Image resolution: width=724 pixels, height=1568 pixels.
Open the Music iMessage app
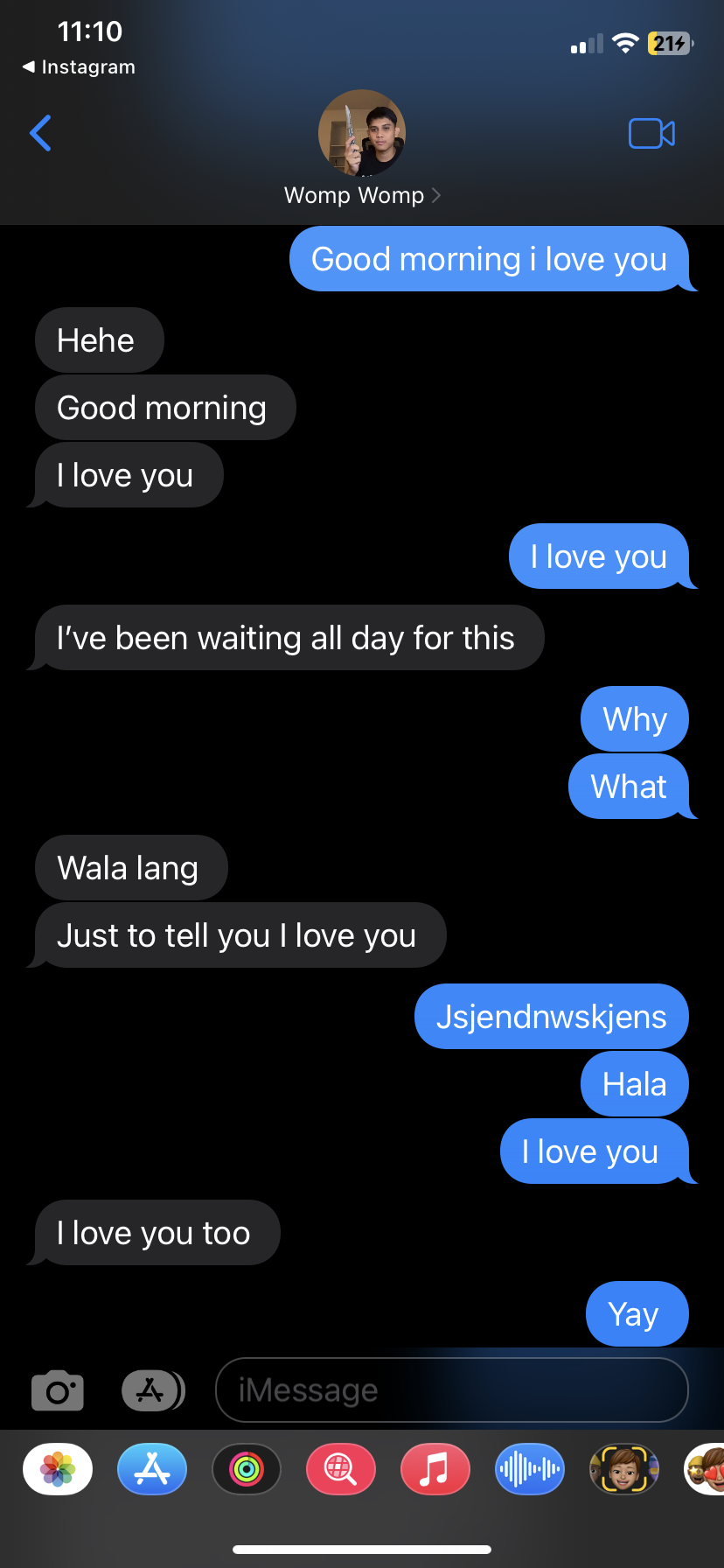pyautogui.click(x=435, y=1469)
